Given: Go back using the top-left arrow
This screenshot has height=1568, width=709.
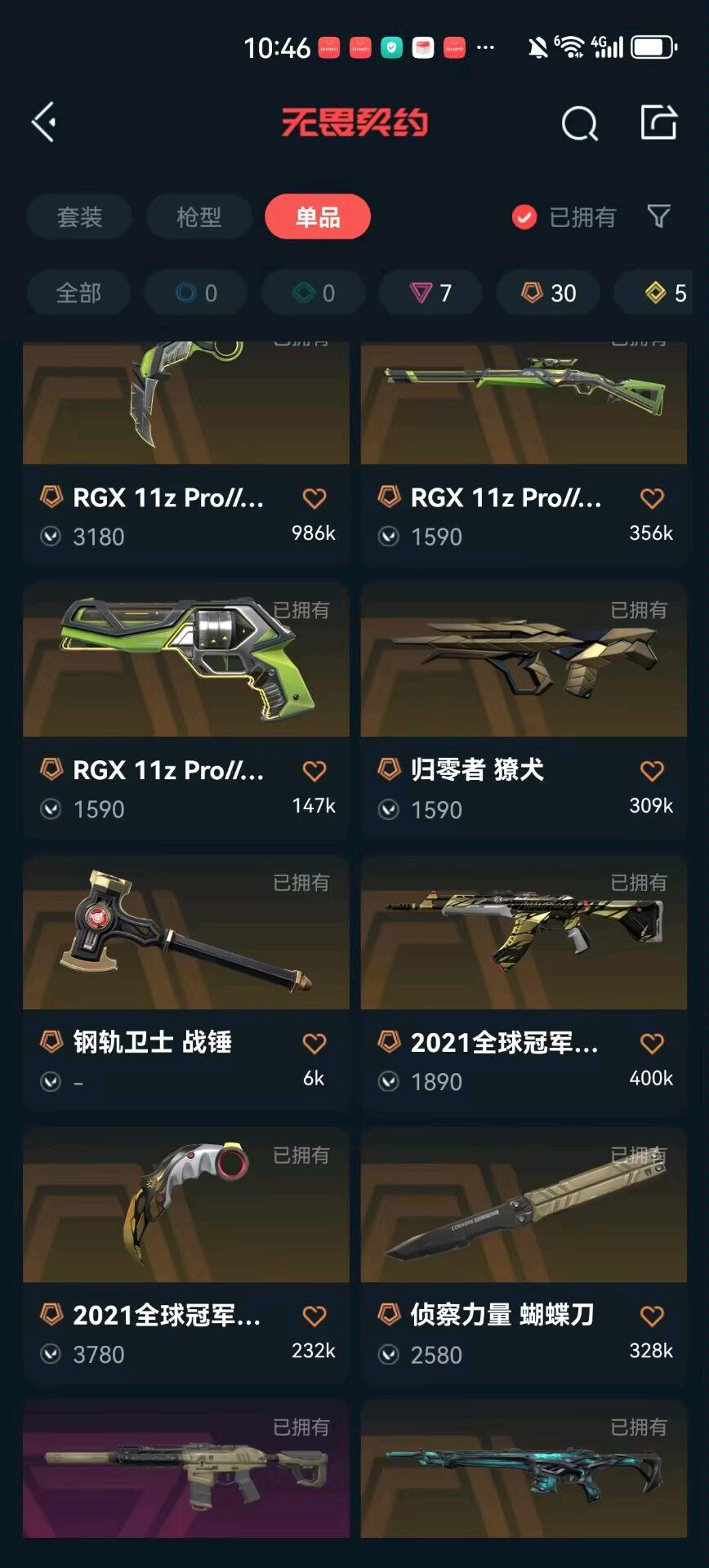Looking at the screenshot, I should click(x=44, y=122).
